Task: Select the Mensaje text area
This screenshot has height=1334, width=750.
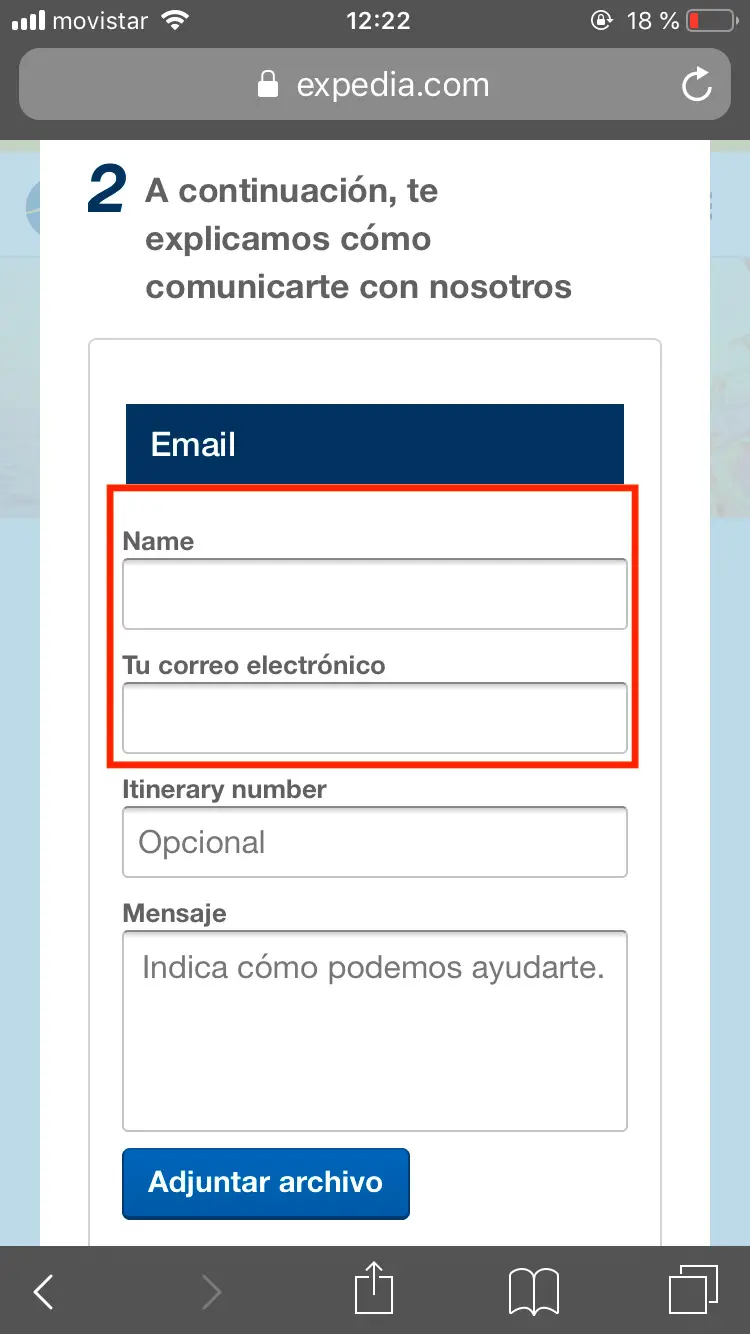Action: [x=374, y=1030]
